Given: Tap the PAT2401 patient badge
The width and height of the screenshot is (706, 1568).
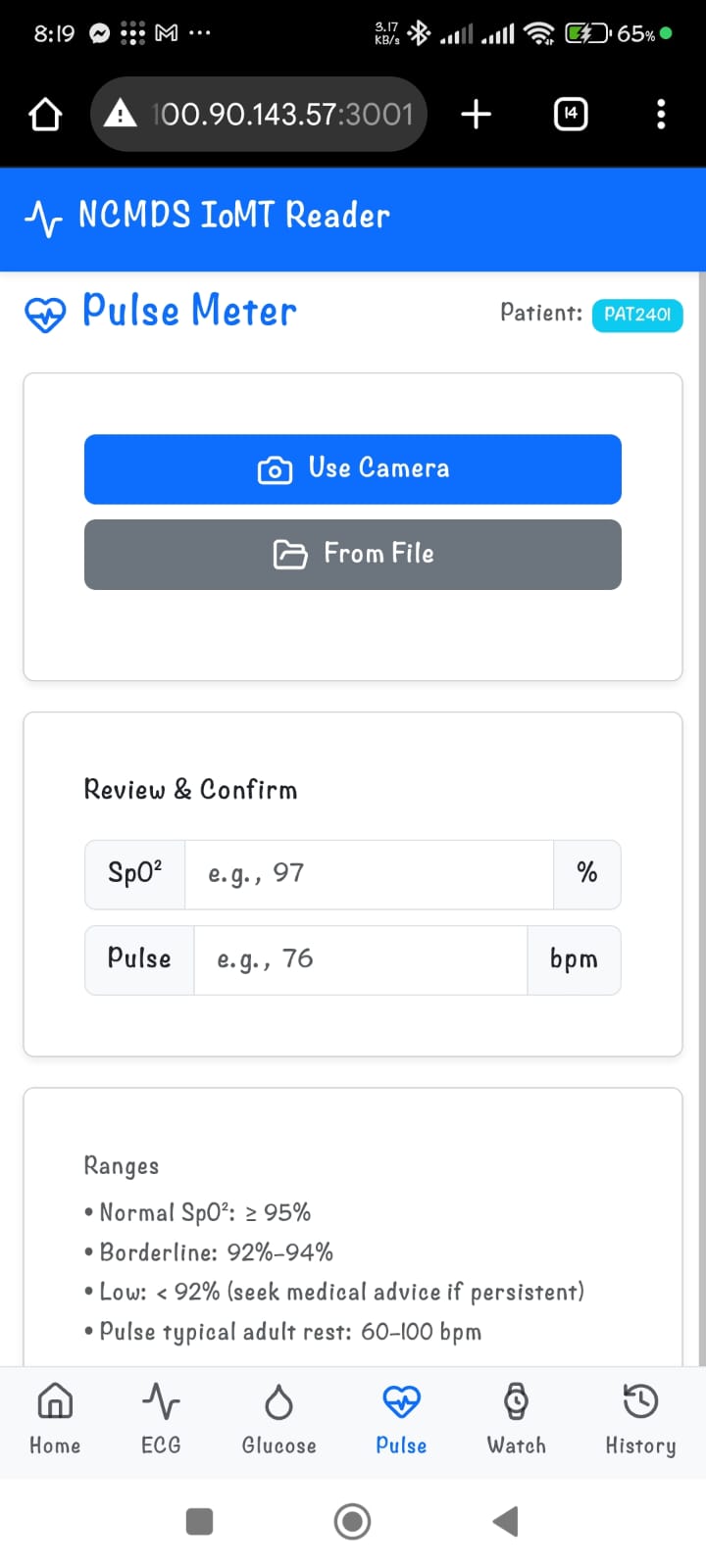Looking at the screenshot, I should [637, 316].
